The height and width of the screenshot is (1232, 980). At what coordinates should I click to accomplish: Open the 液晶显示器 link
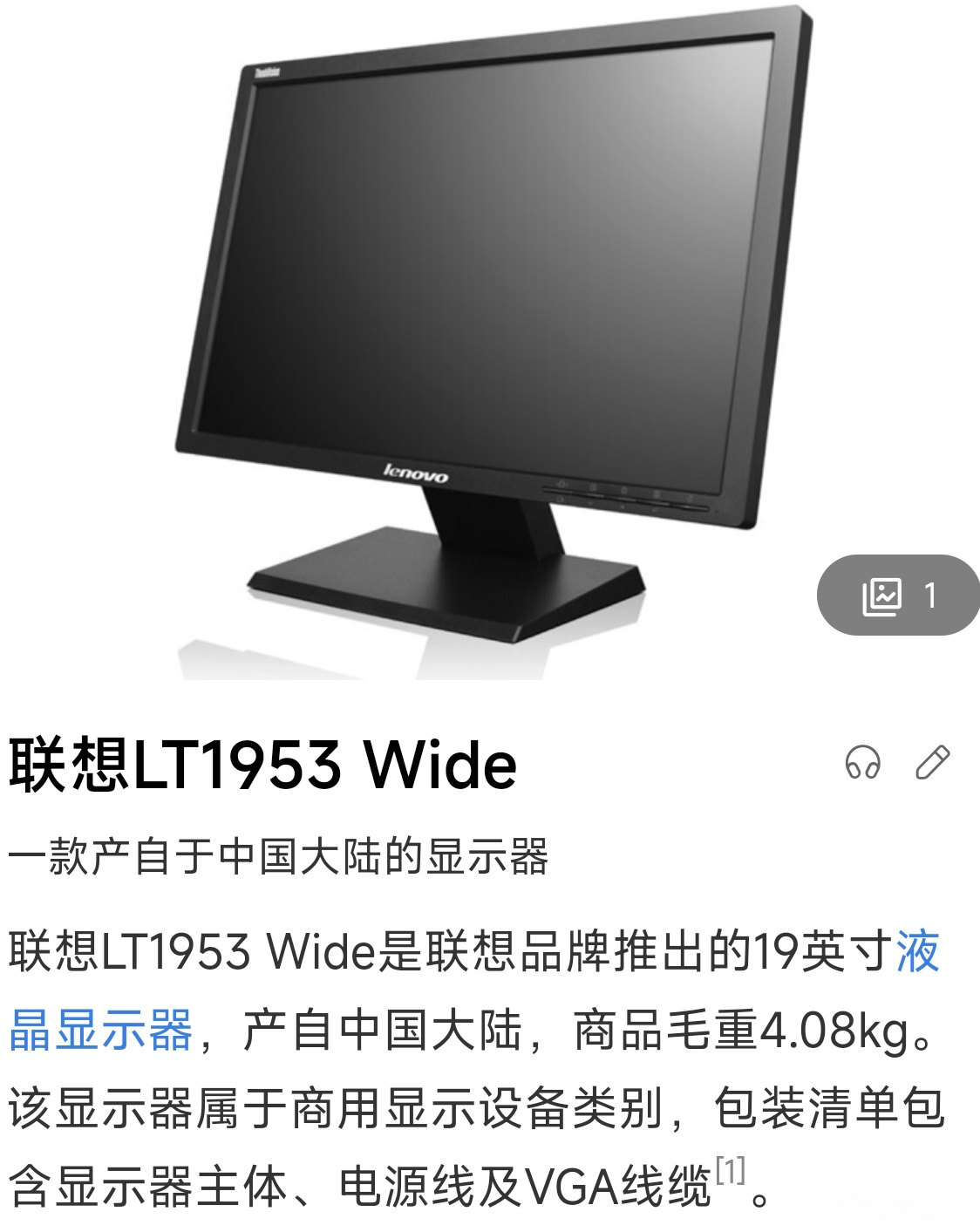[x=101, y=1030]
